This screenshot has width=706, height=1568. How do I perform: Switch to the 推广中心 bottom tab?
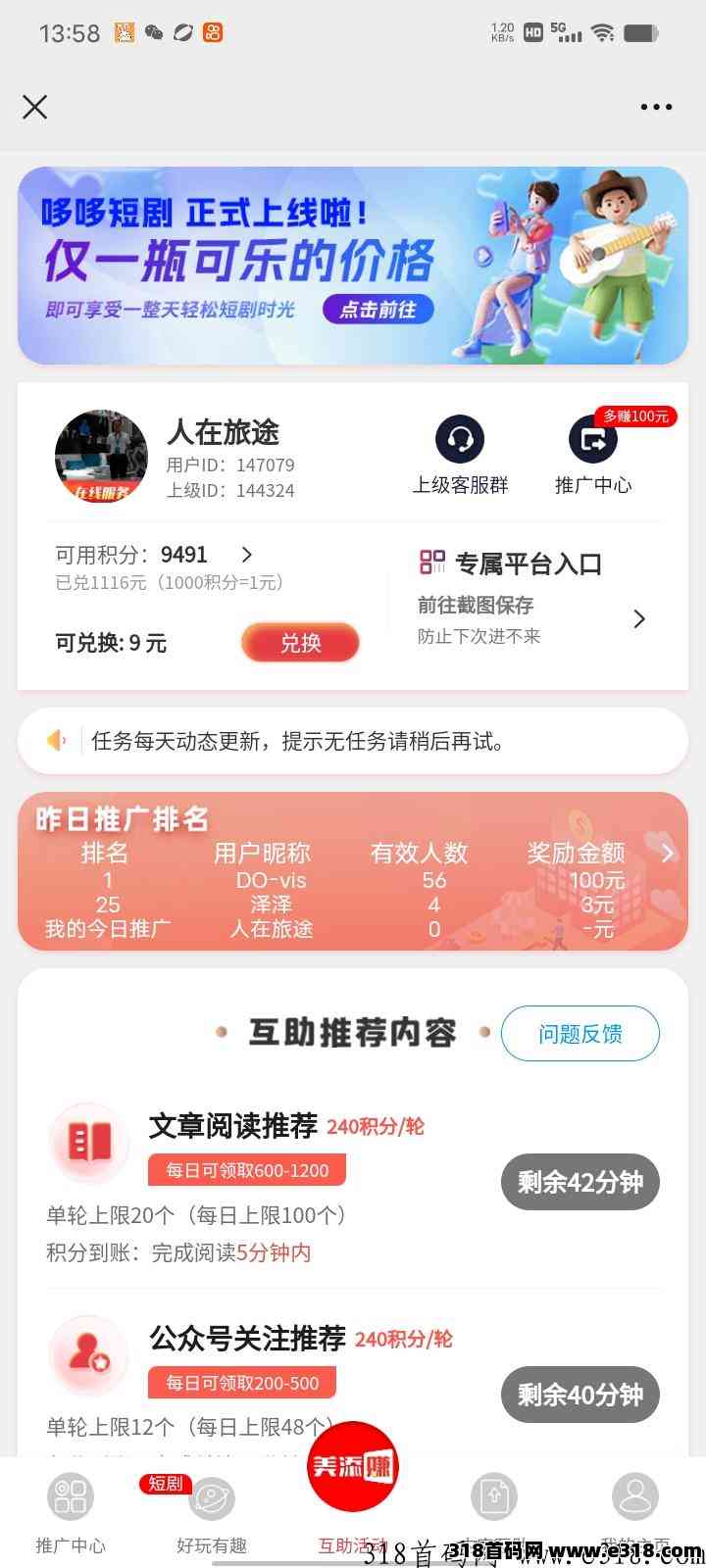(71, 1512)
